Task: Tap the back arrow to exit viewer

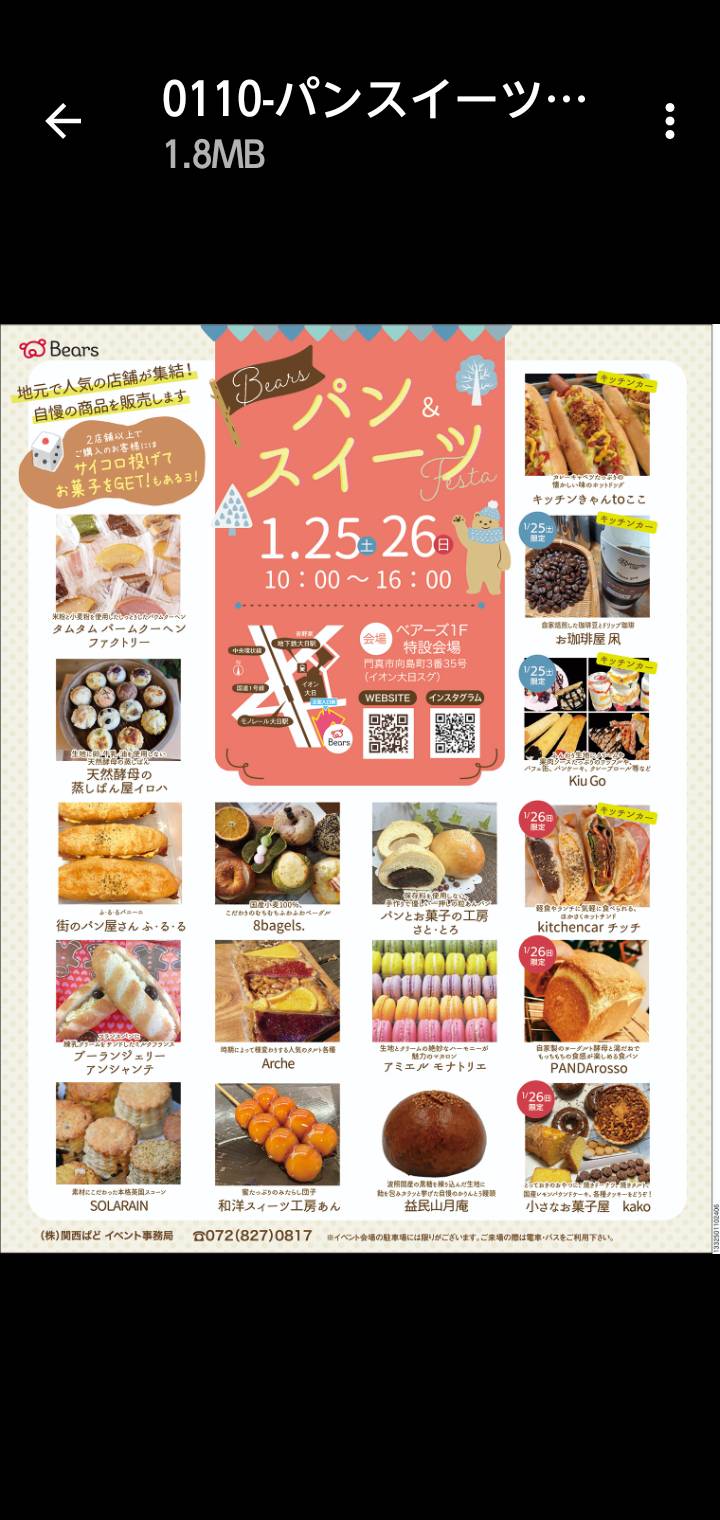Action: pyautogui.click(x=62, y=120)
